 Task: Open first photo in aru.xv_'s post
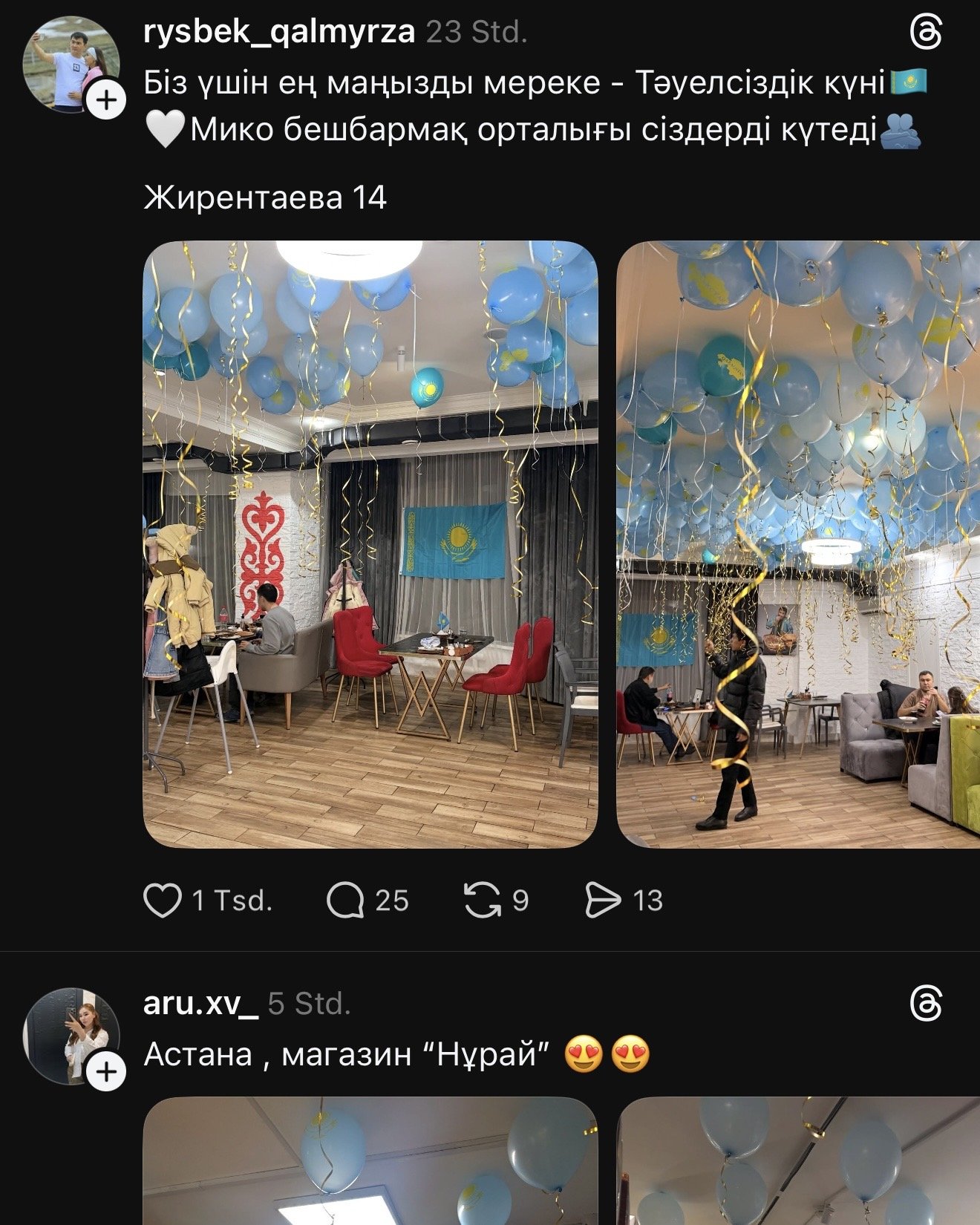pos(370,1160)
